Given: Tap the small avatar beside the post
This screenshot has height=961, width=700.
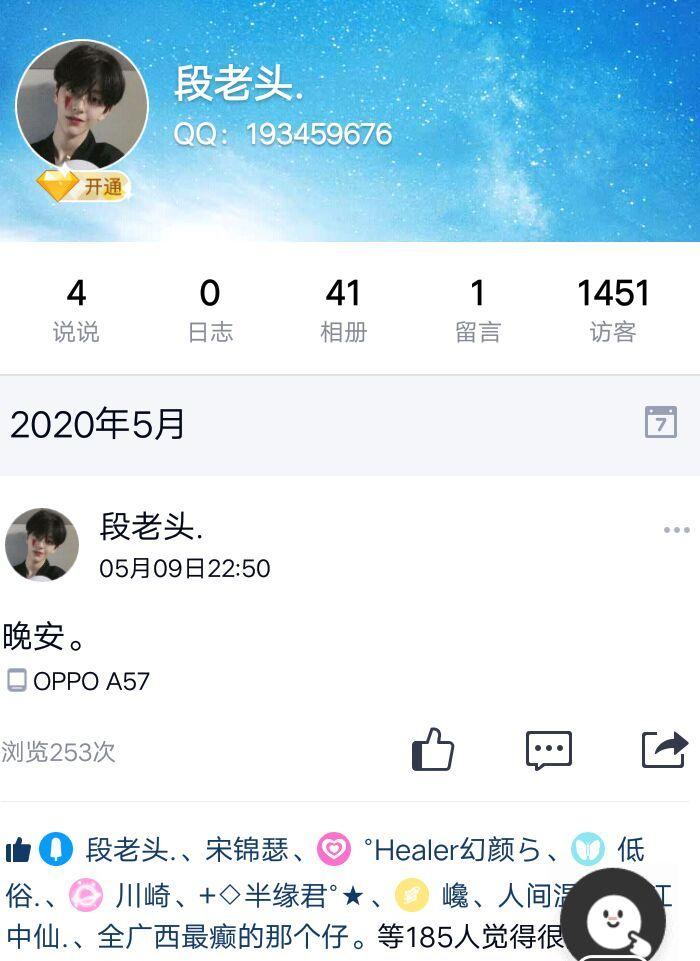Looking at the screenshot, I should pyautogui.click(x=42, y=545).
